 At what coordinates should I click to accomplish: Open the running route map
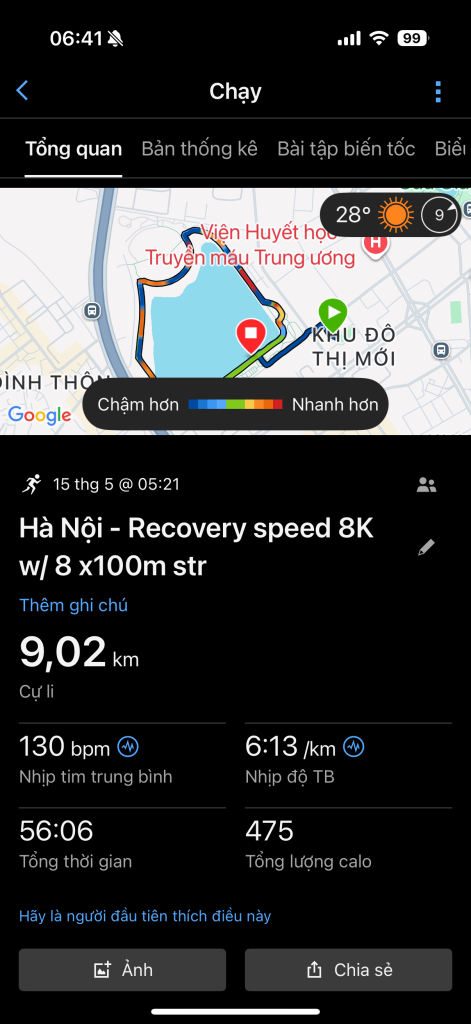235,312
